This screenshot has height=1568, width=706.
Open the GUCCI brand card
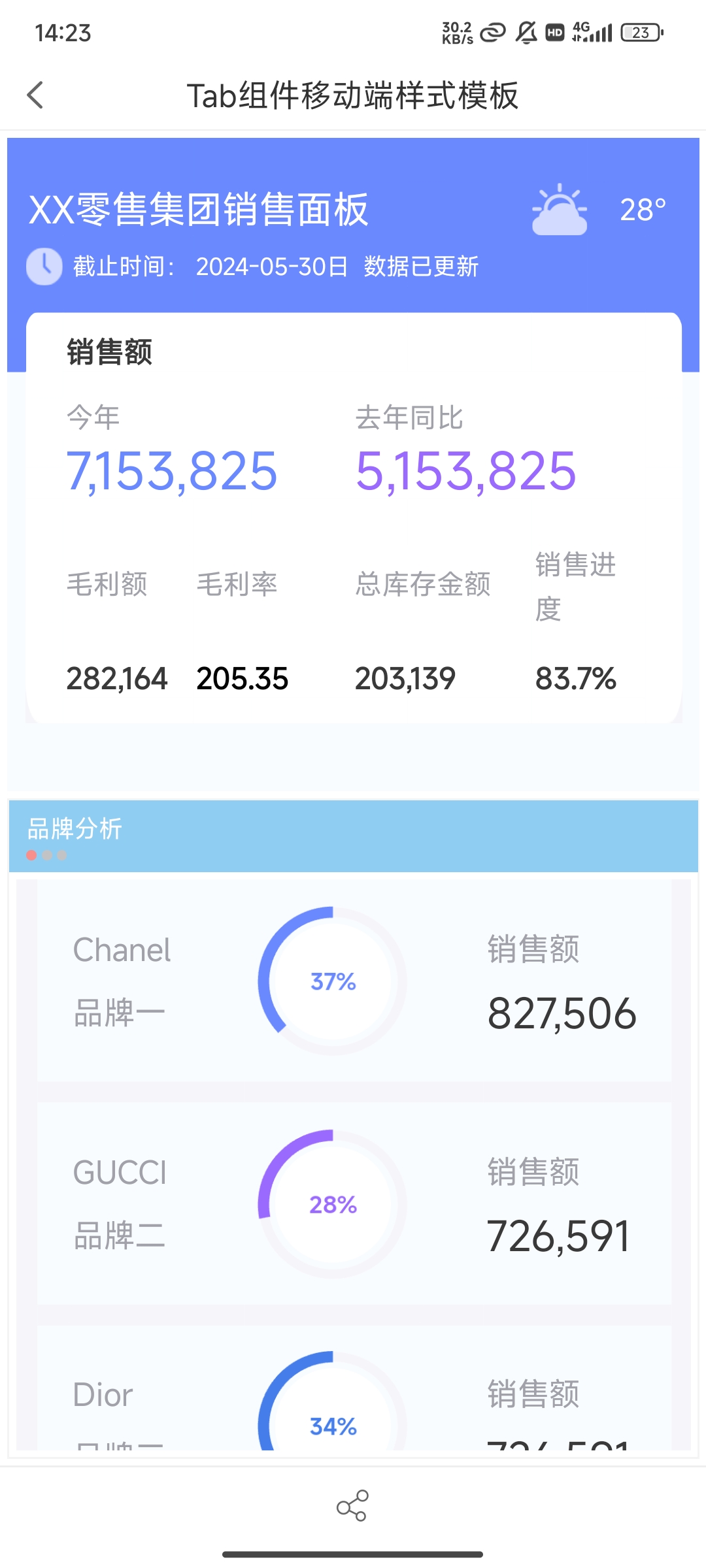tap(354, 1203)
